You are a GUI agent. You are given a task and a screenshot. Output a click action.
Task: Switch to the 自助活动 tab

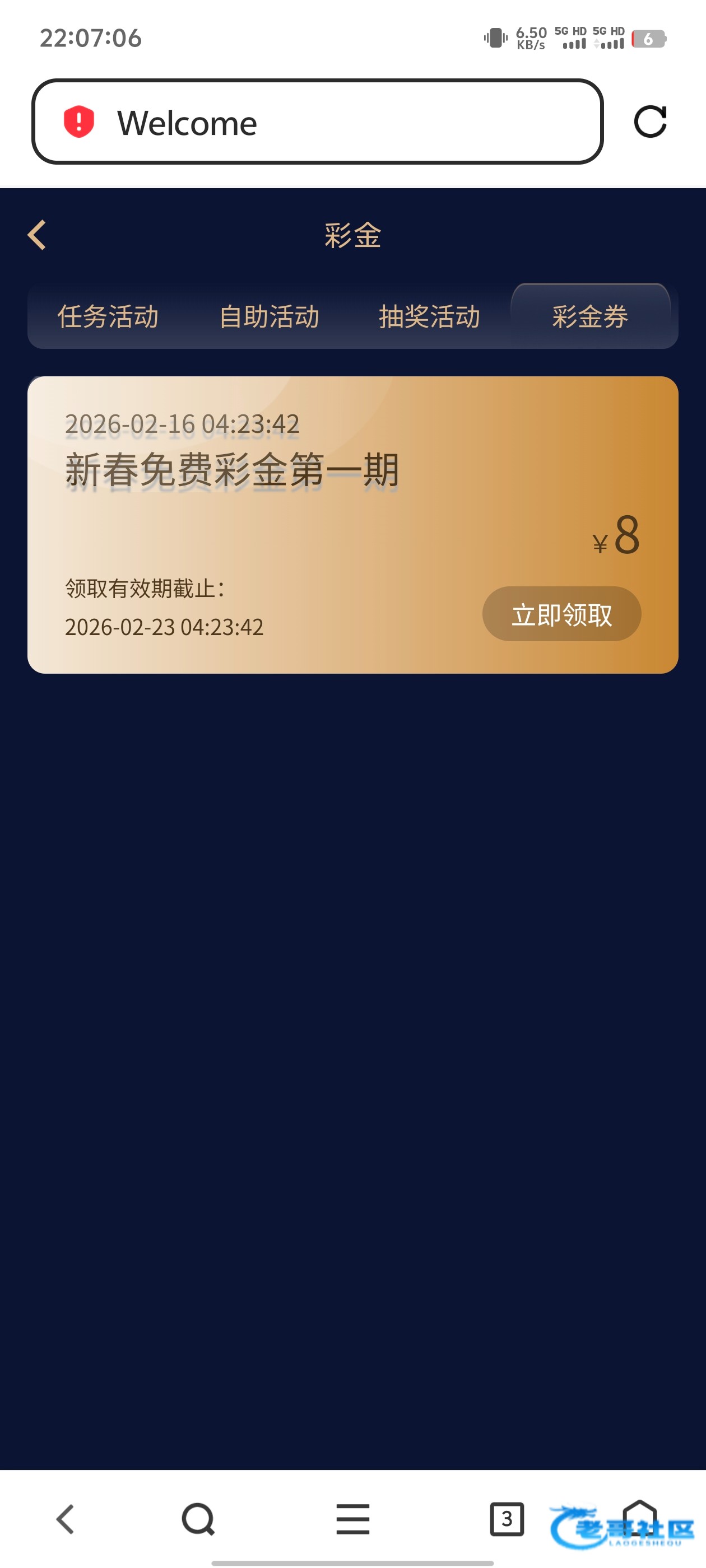click(270, 317)
